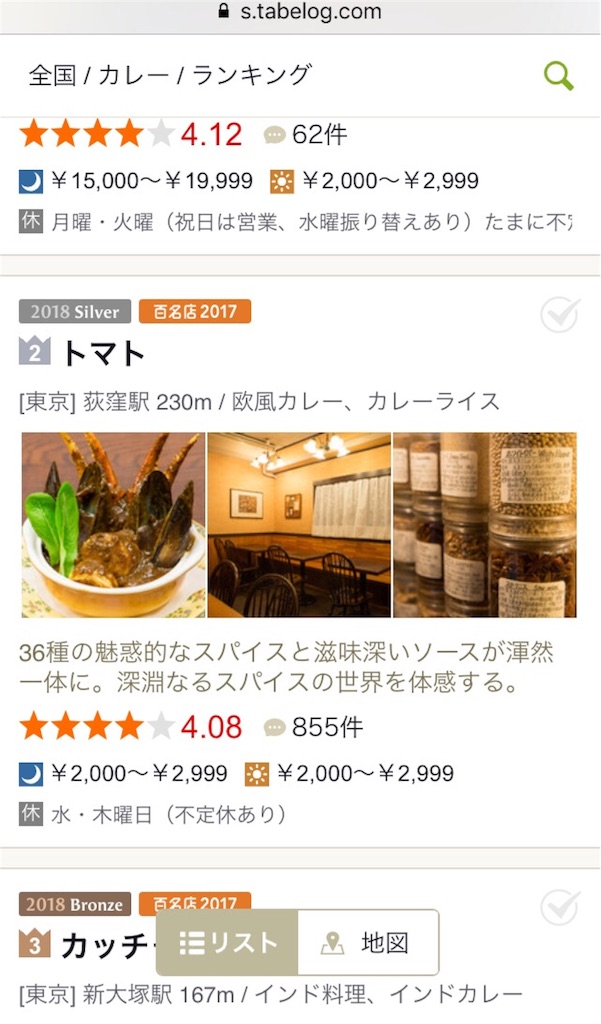Switch to the 地図 map view

367,942
